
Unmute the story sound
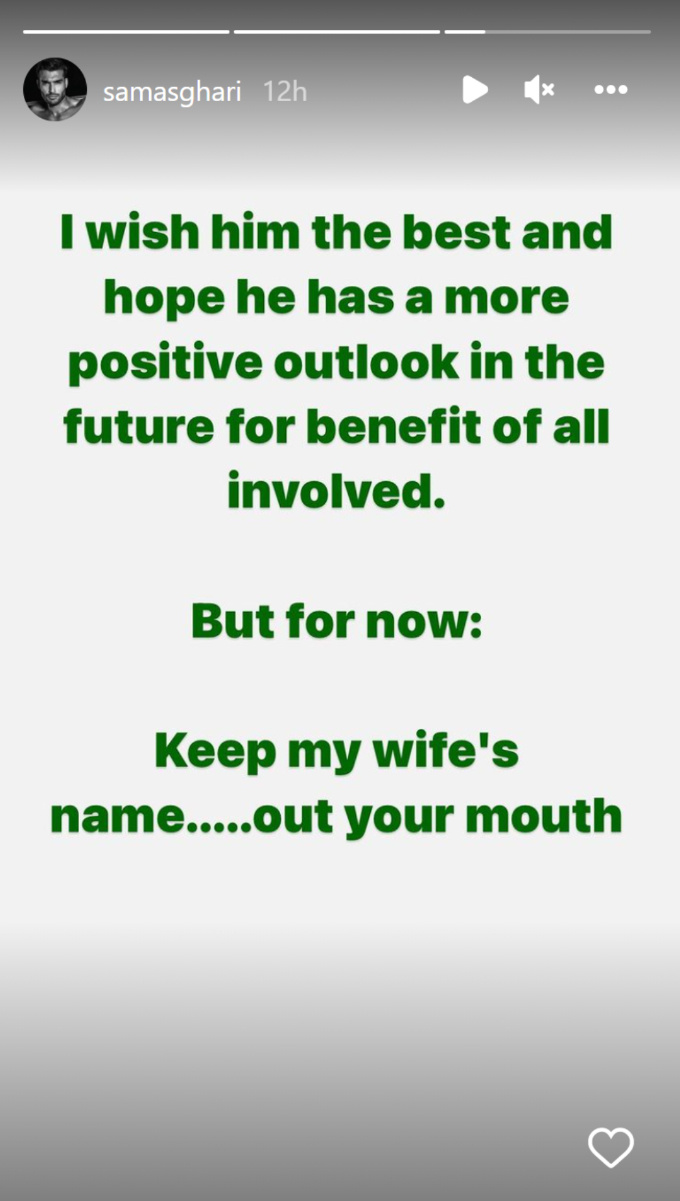(x=539, y=90)
